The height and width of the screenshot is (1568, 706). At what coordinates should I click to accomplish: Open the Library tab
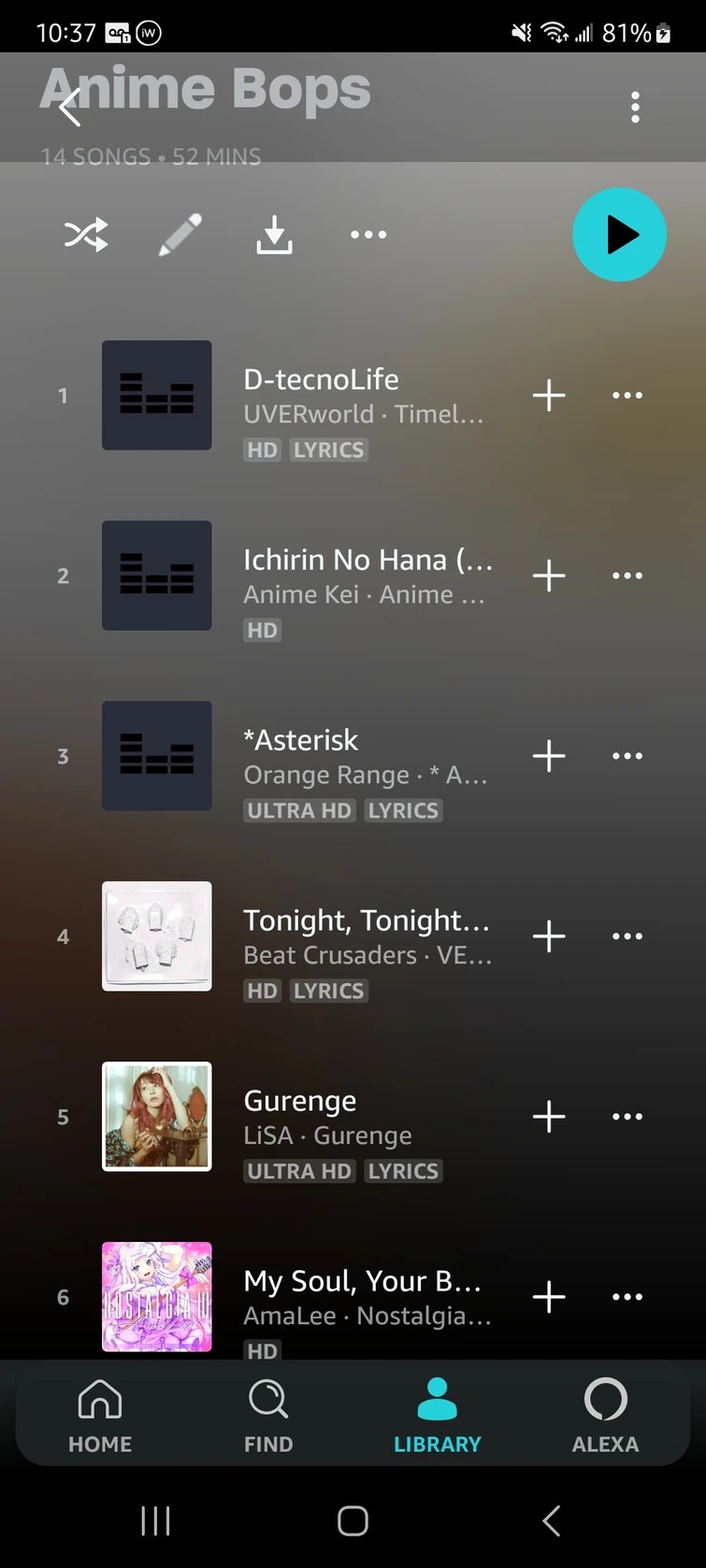click(x=437, y=1415)
